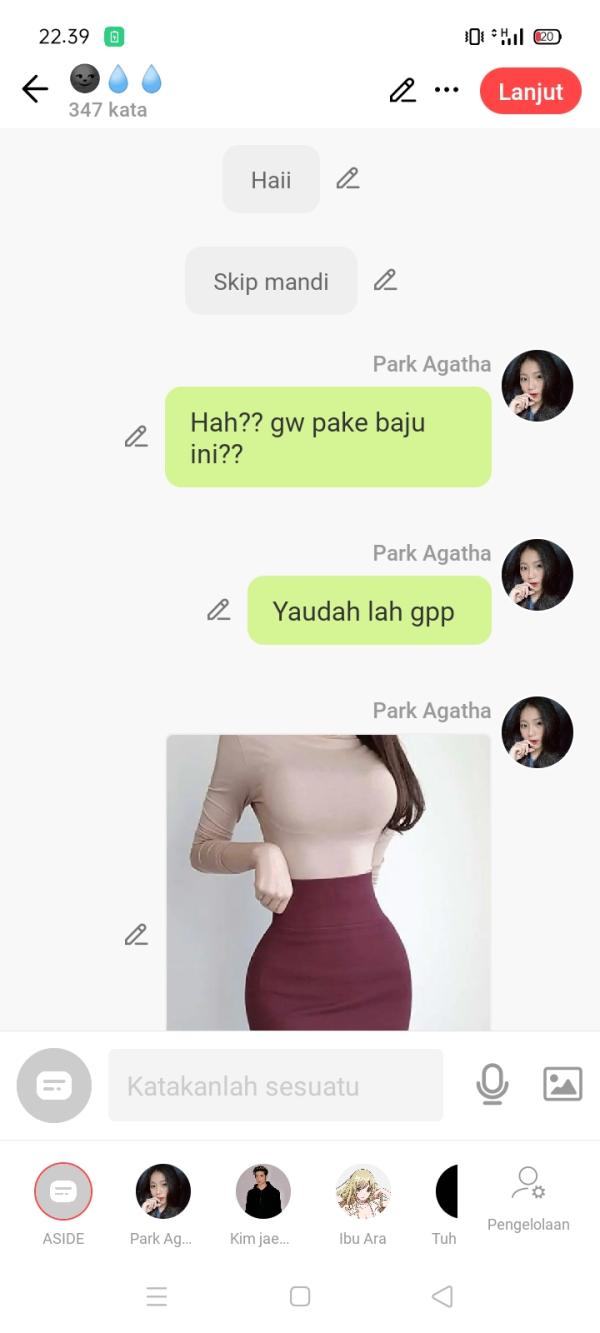Edit the image message by Park Agatha

pos(136,934)
